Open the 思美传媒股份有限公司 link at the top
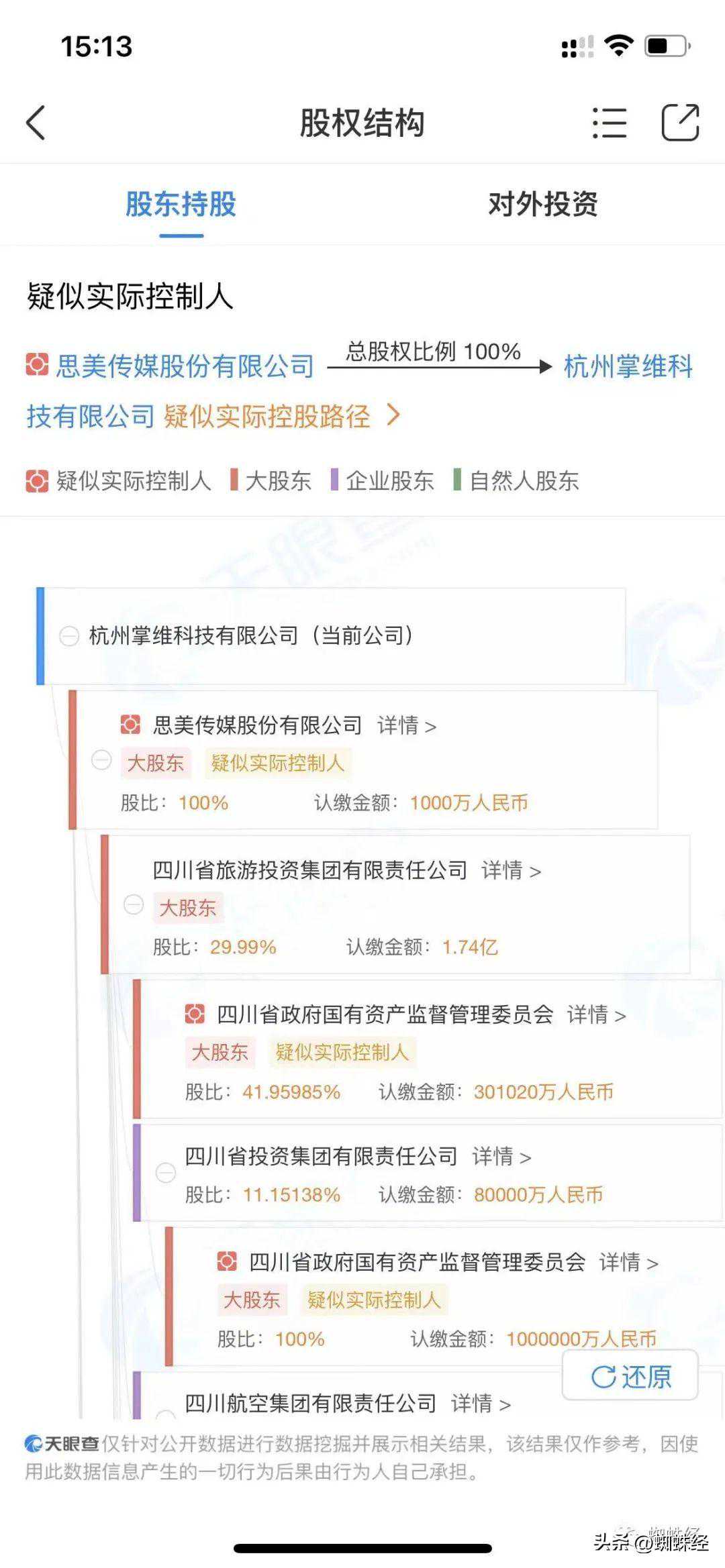This screenshot has width=725, height=1568. coord(185,366)
